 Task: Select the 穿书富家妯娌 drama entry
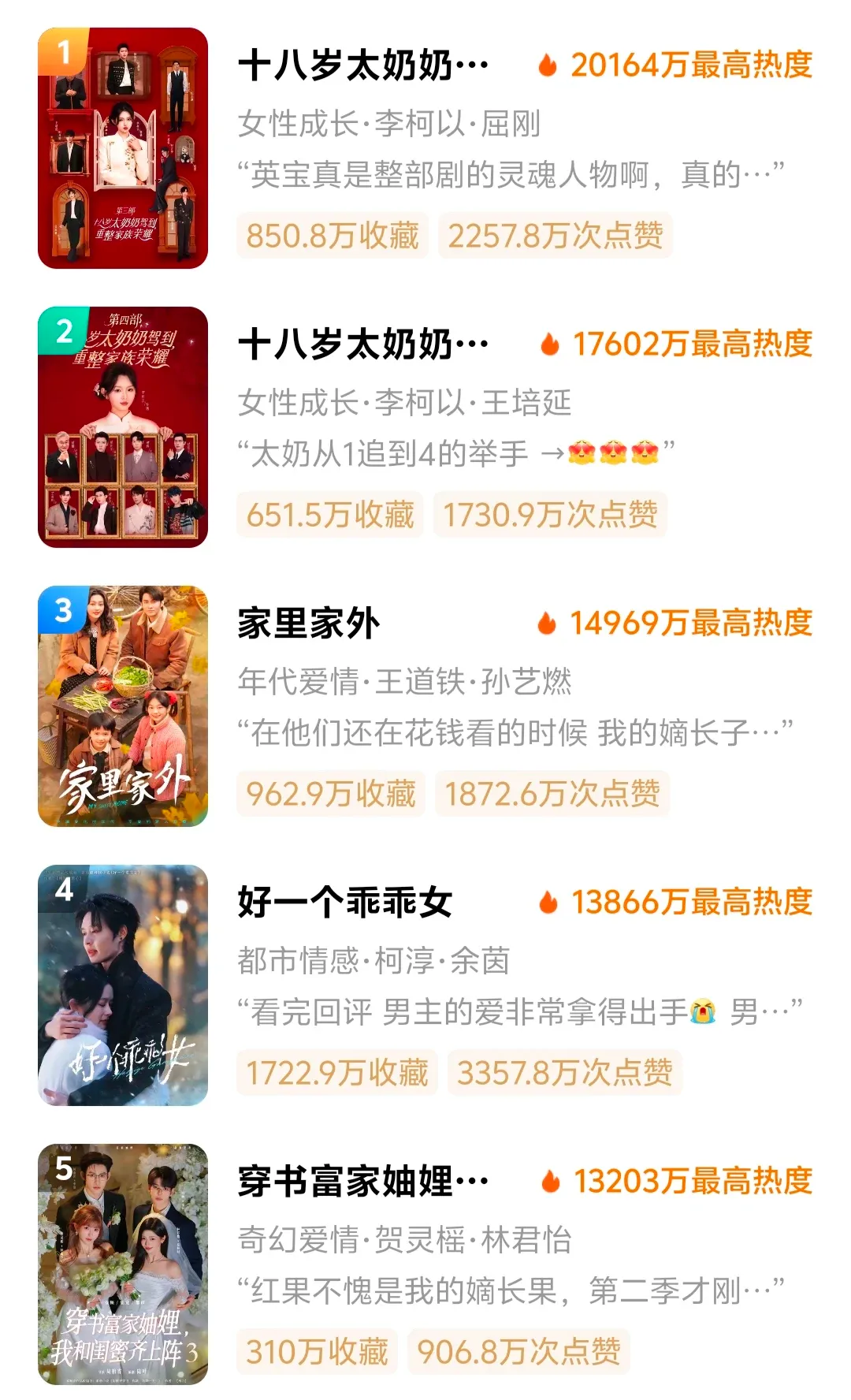pyautogui.click(x=362, y=1182)
